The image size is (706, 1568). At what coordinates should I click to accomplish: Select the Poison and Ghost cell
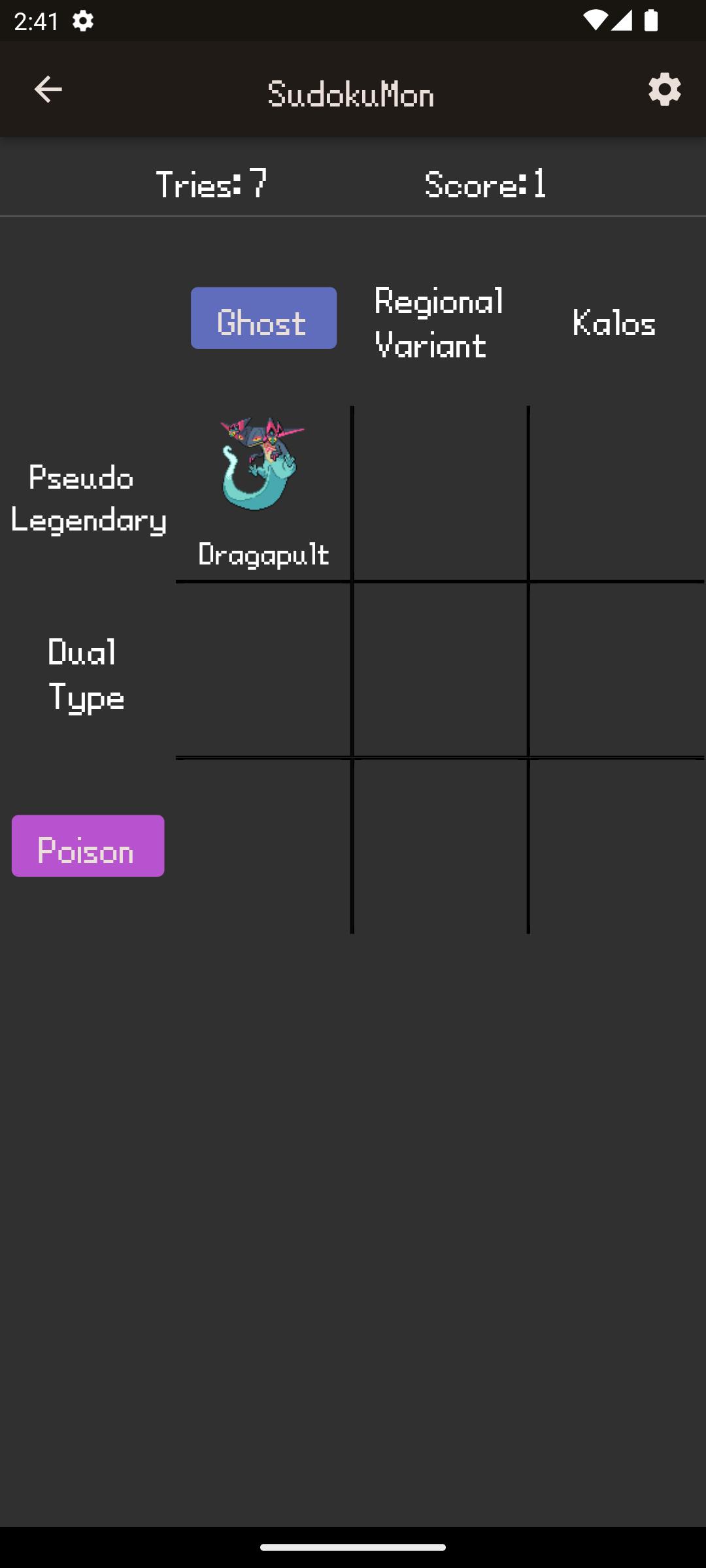click(263, 847)
